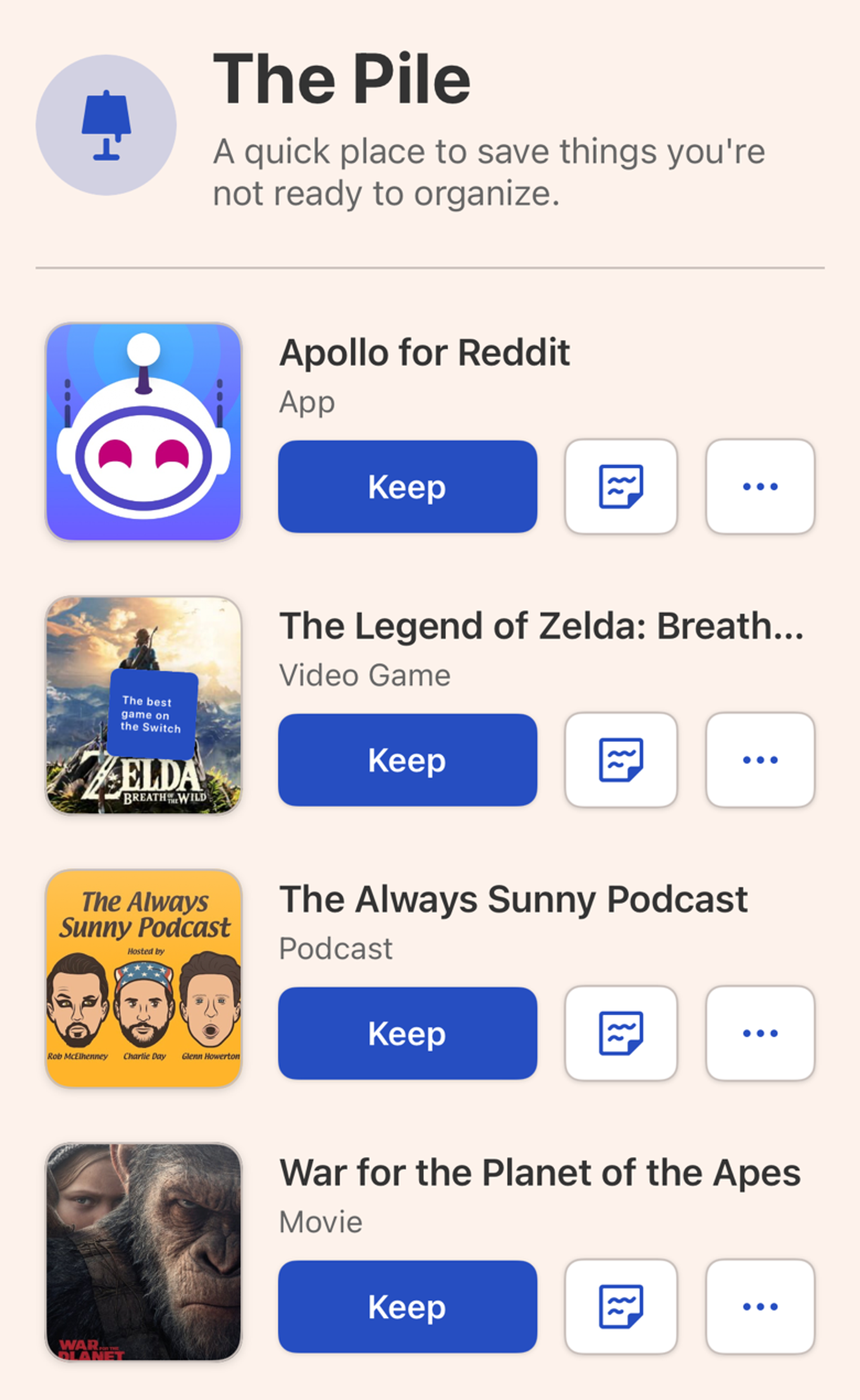Screen dimensions: 860x1400
Task: Keep The Always Sunny Podcast
Action: click(407, 1033)
